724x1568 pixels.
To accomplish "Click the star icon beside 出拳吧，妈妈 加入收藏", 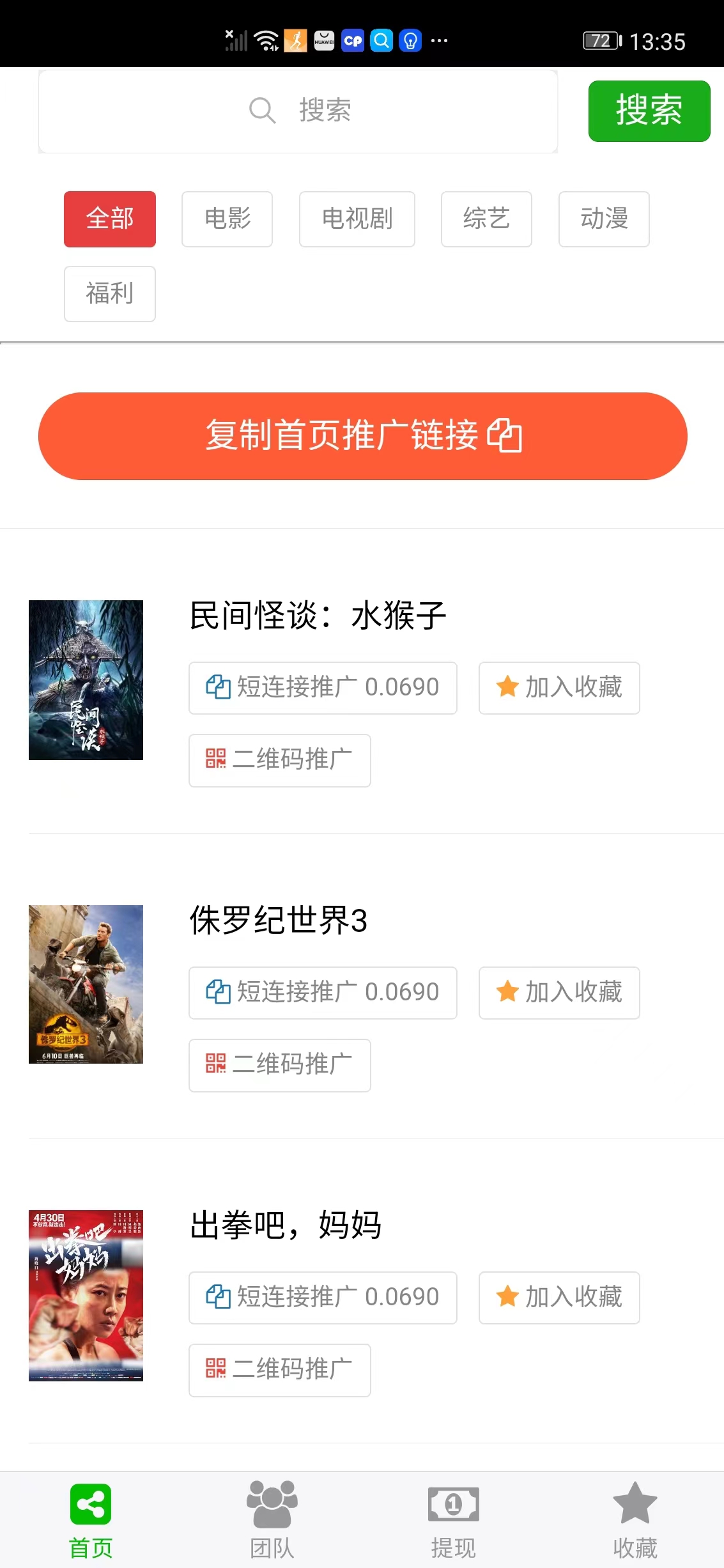I will [x=507, y=1297].
